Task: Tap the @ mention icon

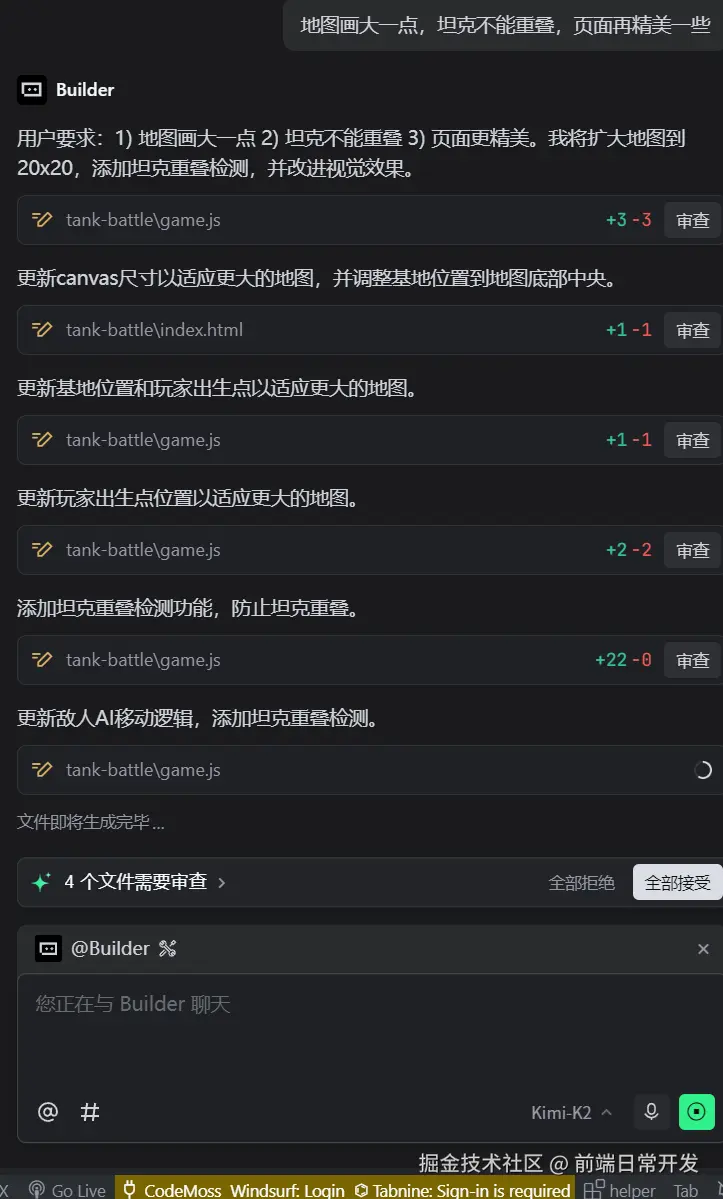Action: click(x=47, y=1112)
